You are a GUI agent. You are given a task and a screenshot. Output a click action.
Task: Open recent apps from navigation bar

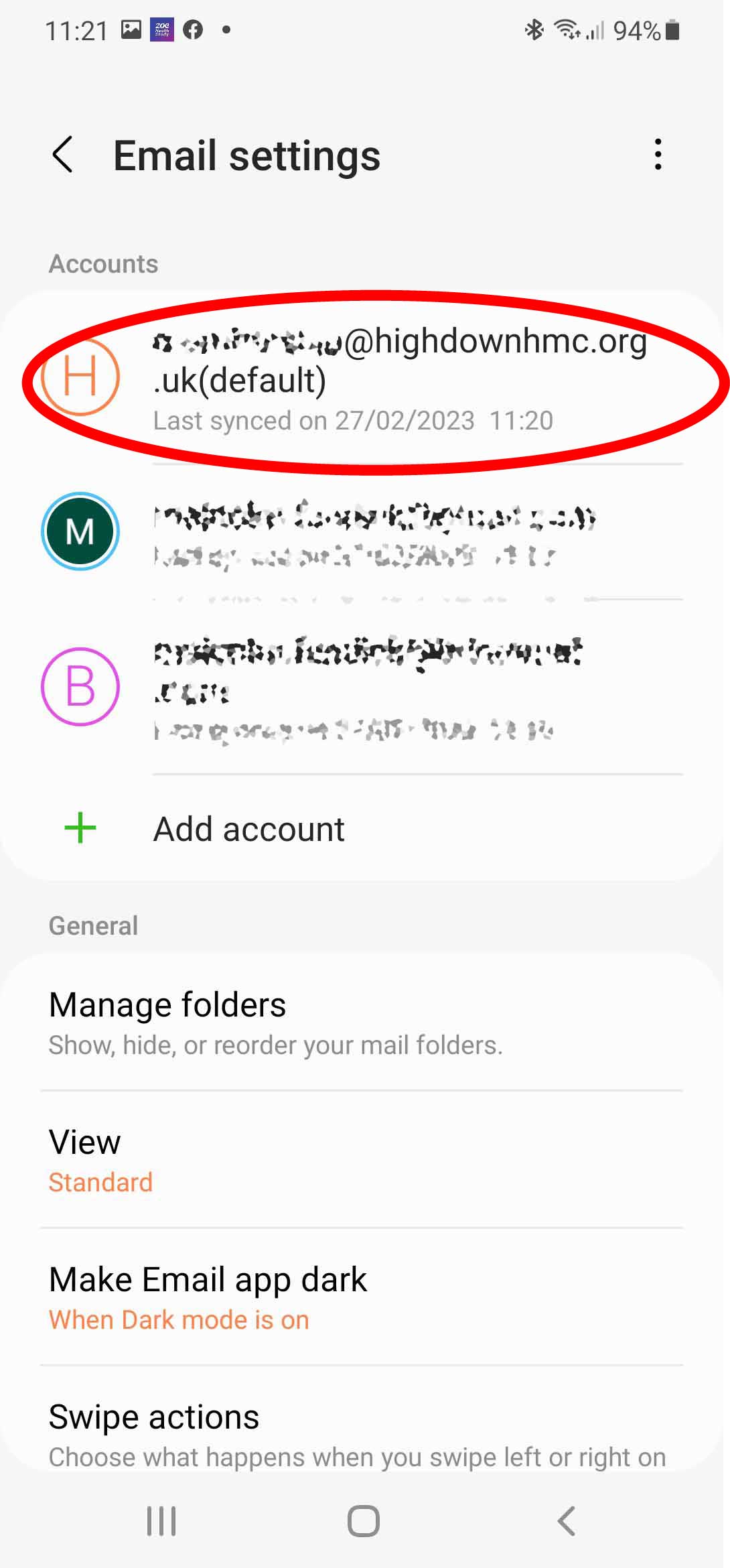[161, 1521]
